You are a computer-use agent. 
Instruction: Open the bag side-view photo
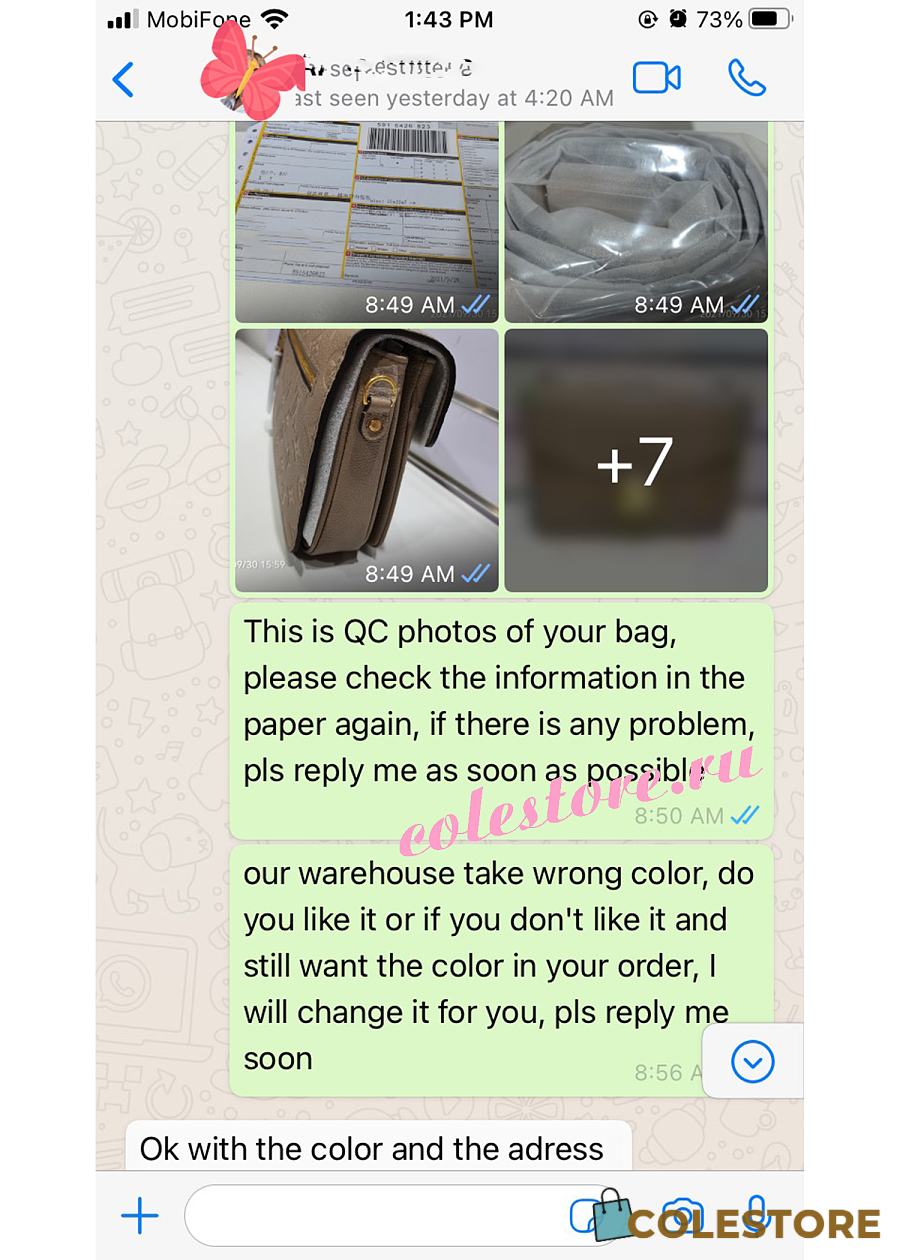pos(366,460)
